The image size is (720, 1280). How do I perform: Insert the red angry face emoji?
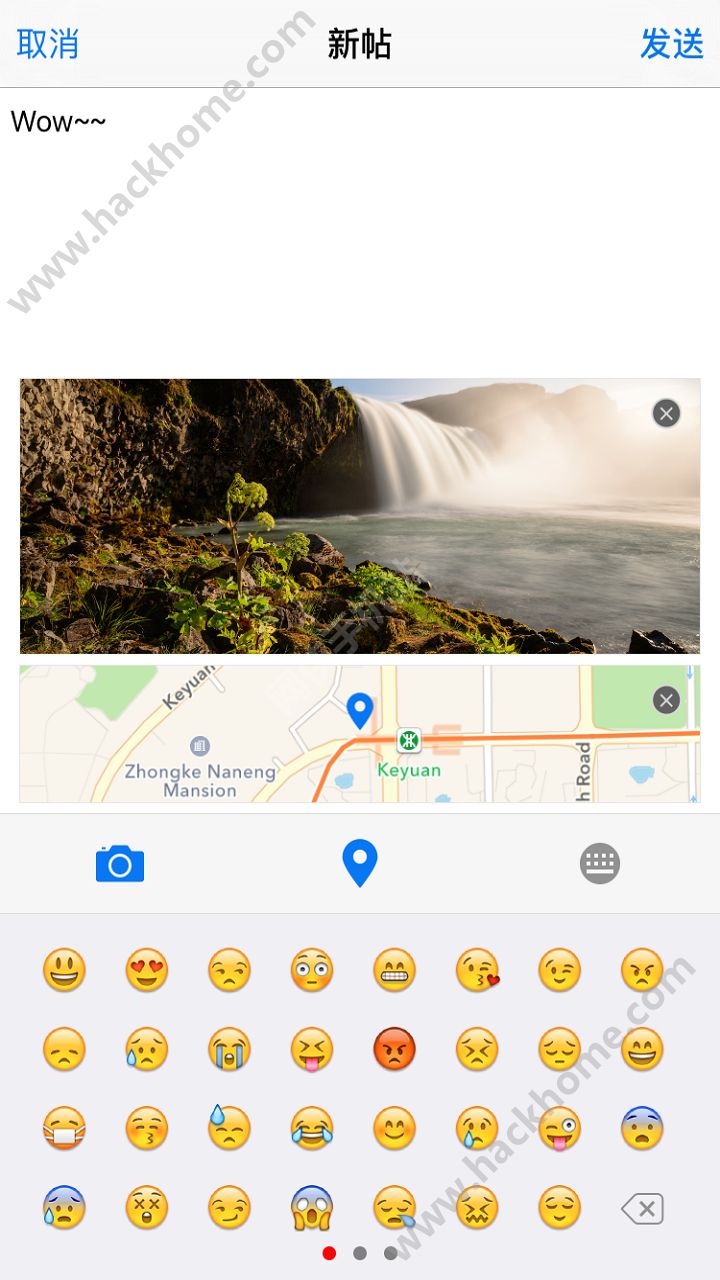394,1050
